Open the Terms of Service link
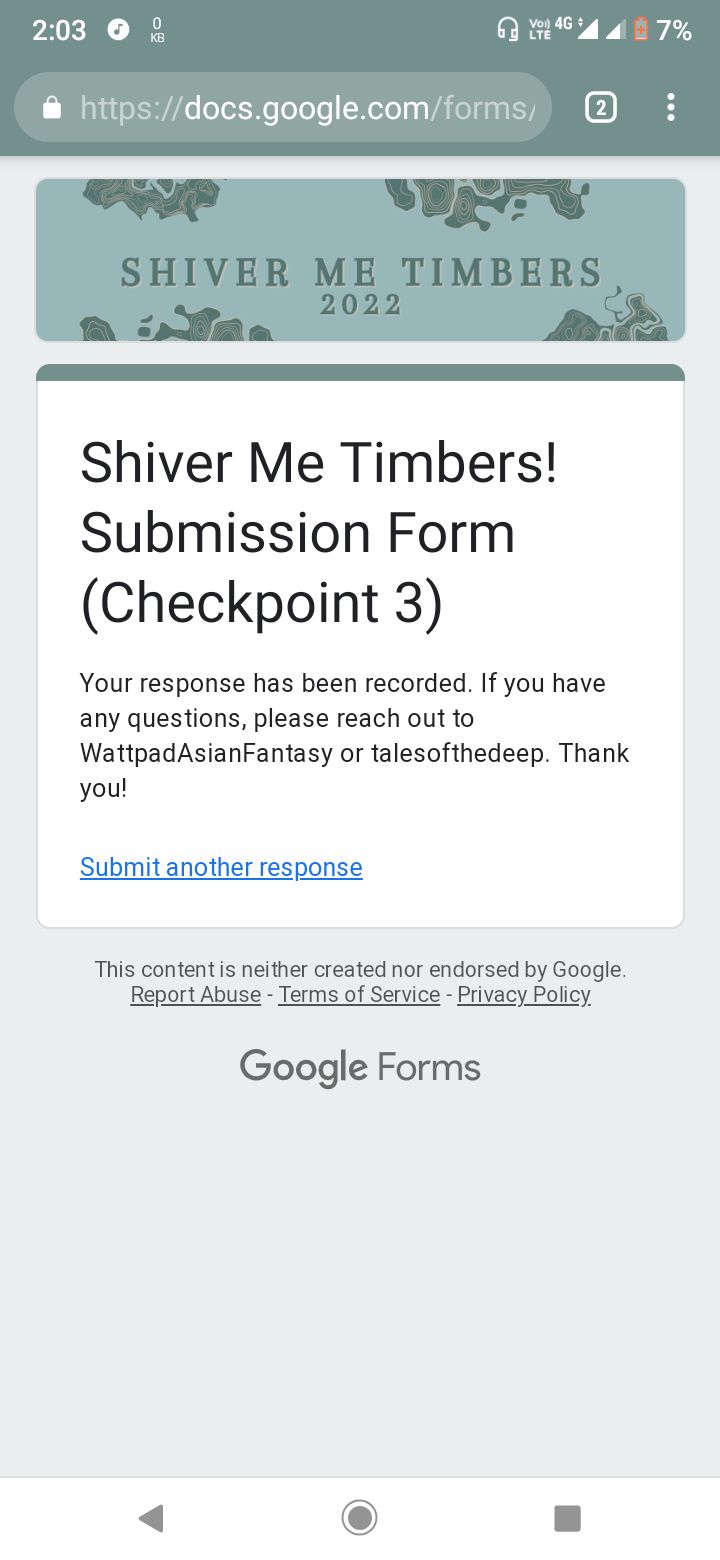 [359, 995]
